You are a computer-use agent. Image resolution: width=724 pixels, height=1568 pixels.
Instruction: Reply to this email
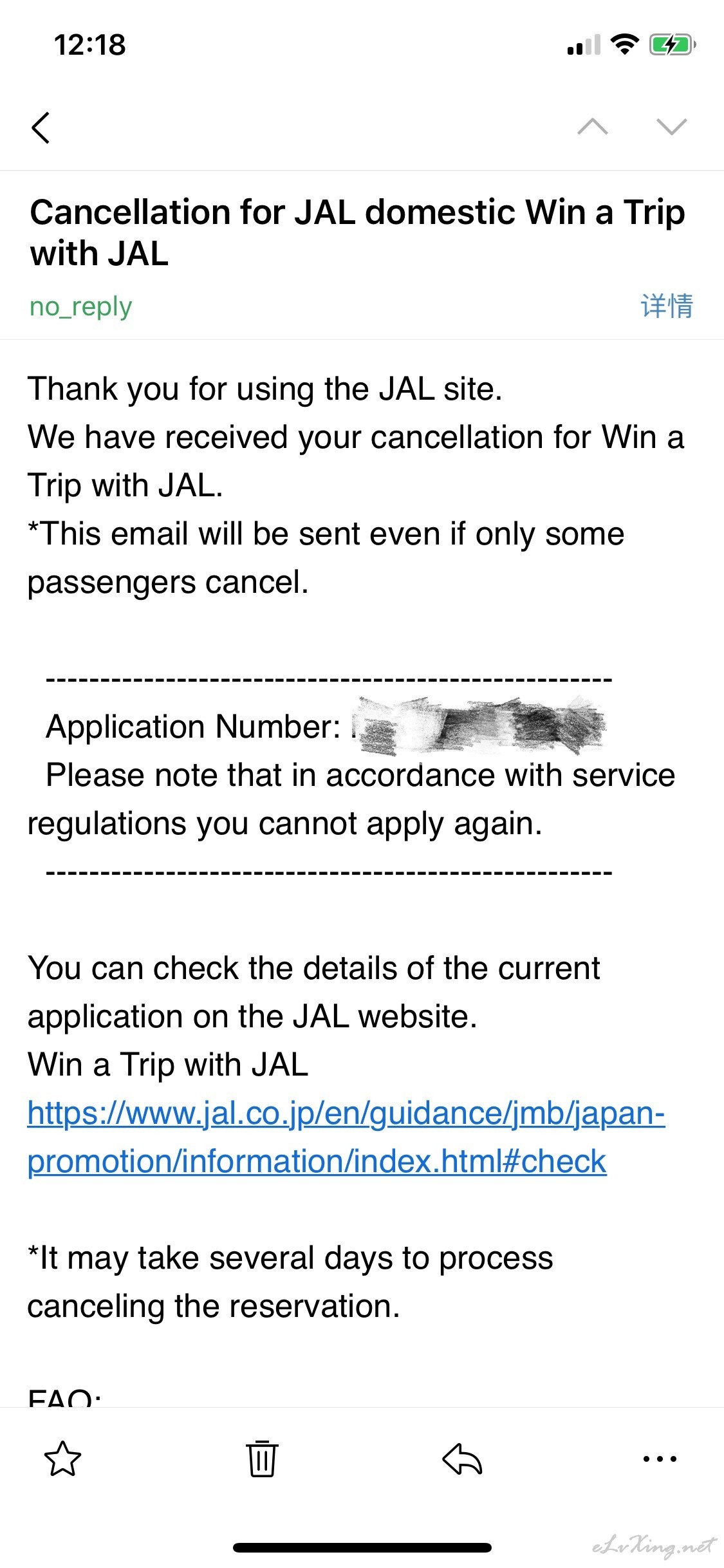coord(462,1459)
